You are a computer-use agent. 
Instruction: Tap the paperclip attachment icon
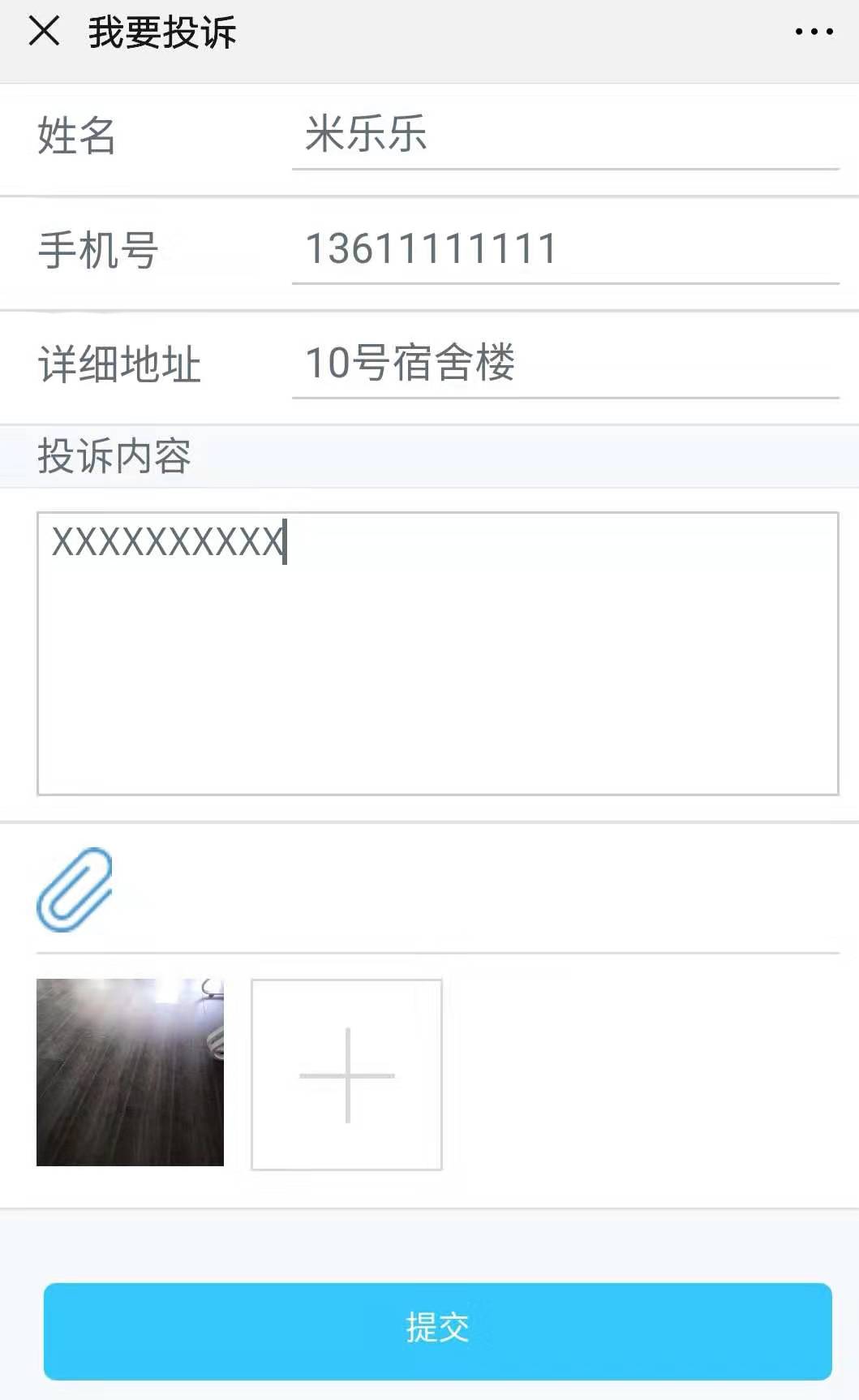pyautogui.click(x=75, y=890)
